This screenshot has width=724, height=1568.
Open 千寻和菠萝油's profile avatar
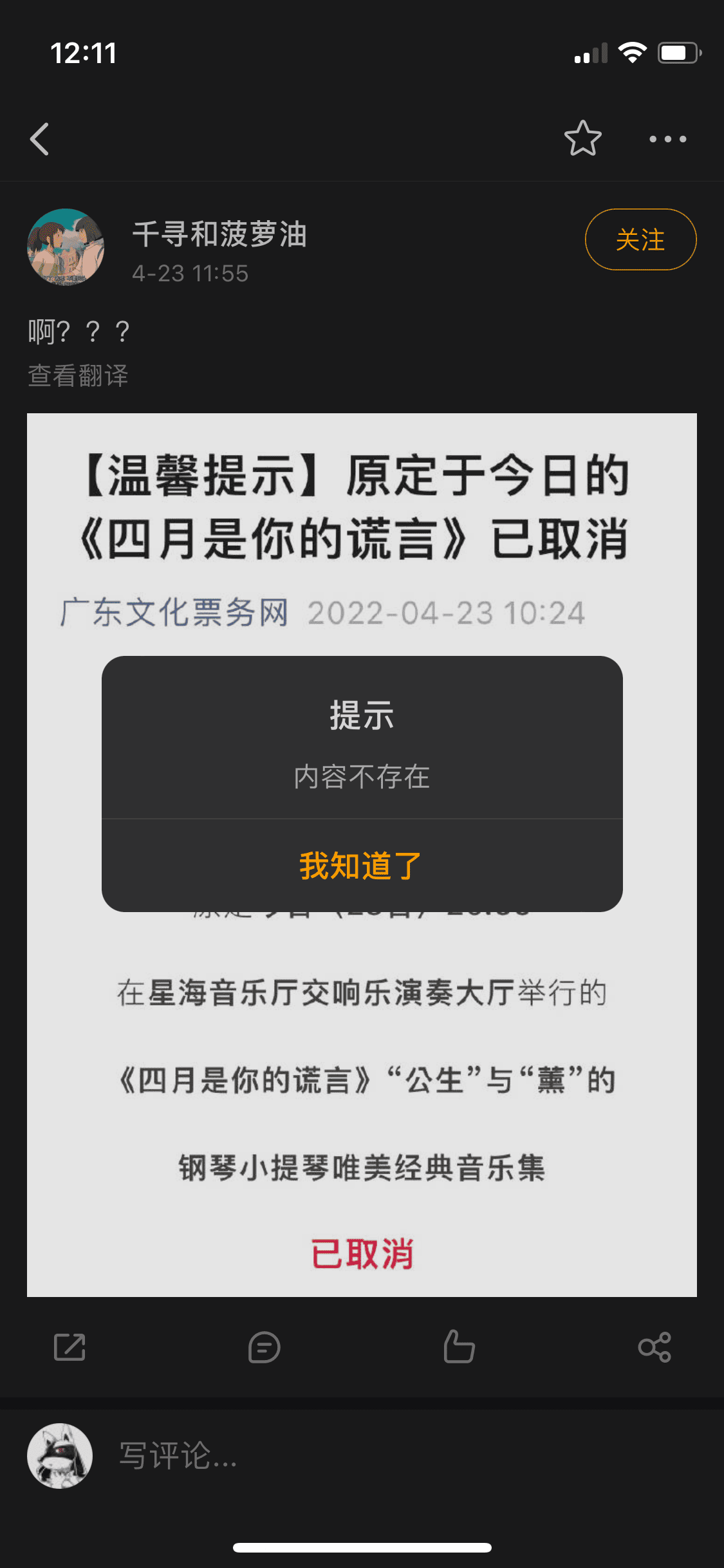pos(65,247)
